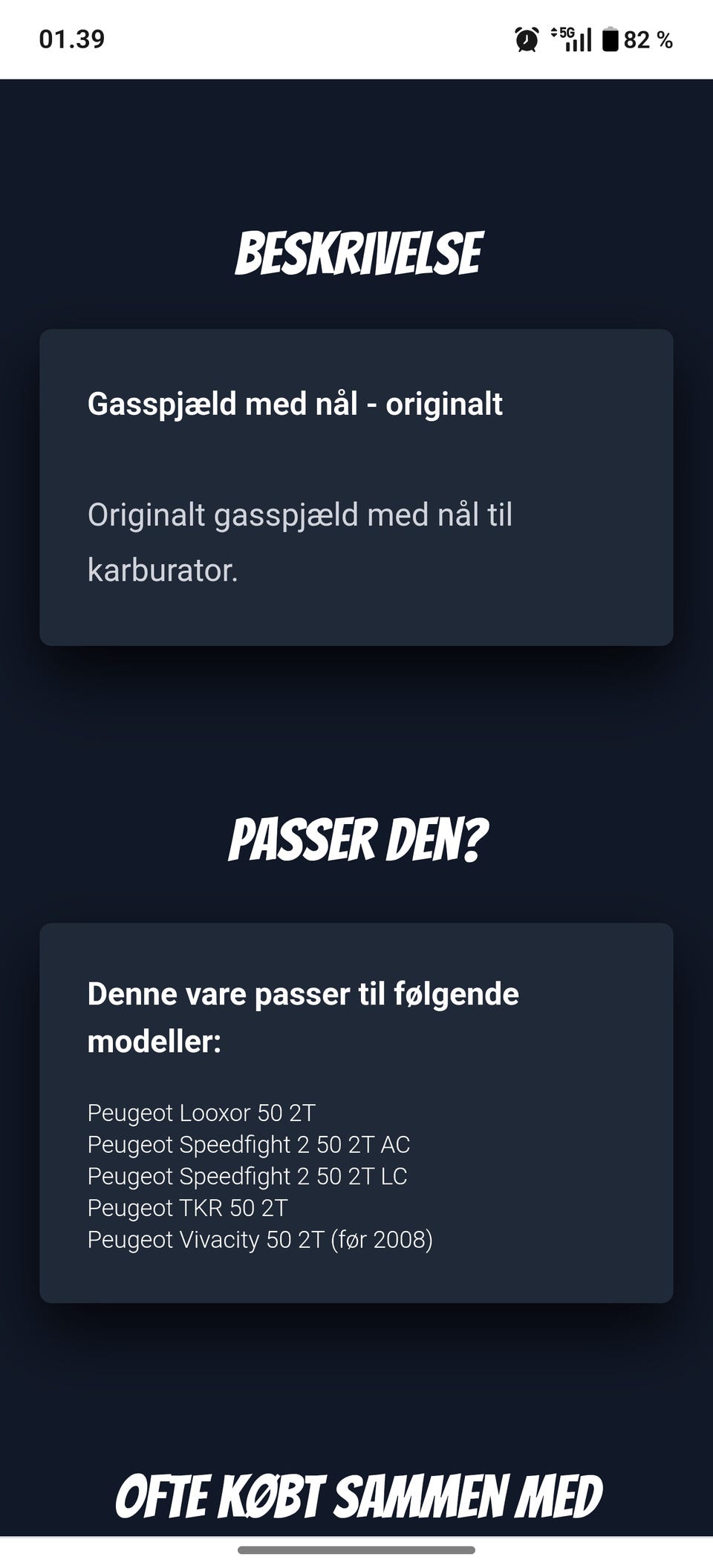Tap the PASSER DEN? heading
This screenshot has height=1568, width=713.
pyautogui.click(x=358, y=840)
